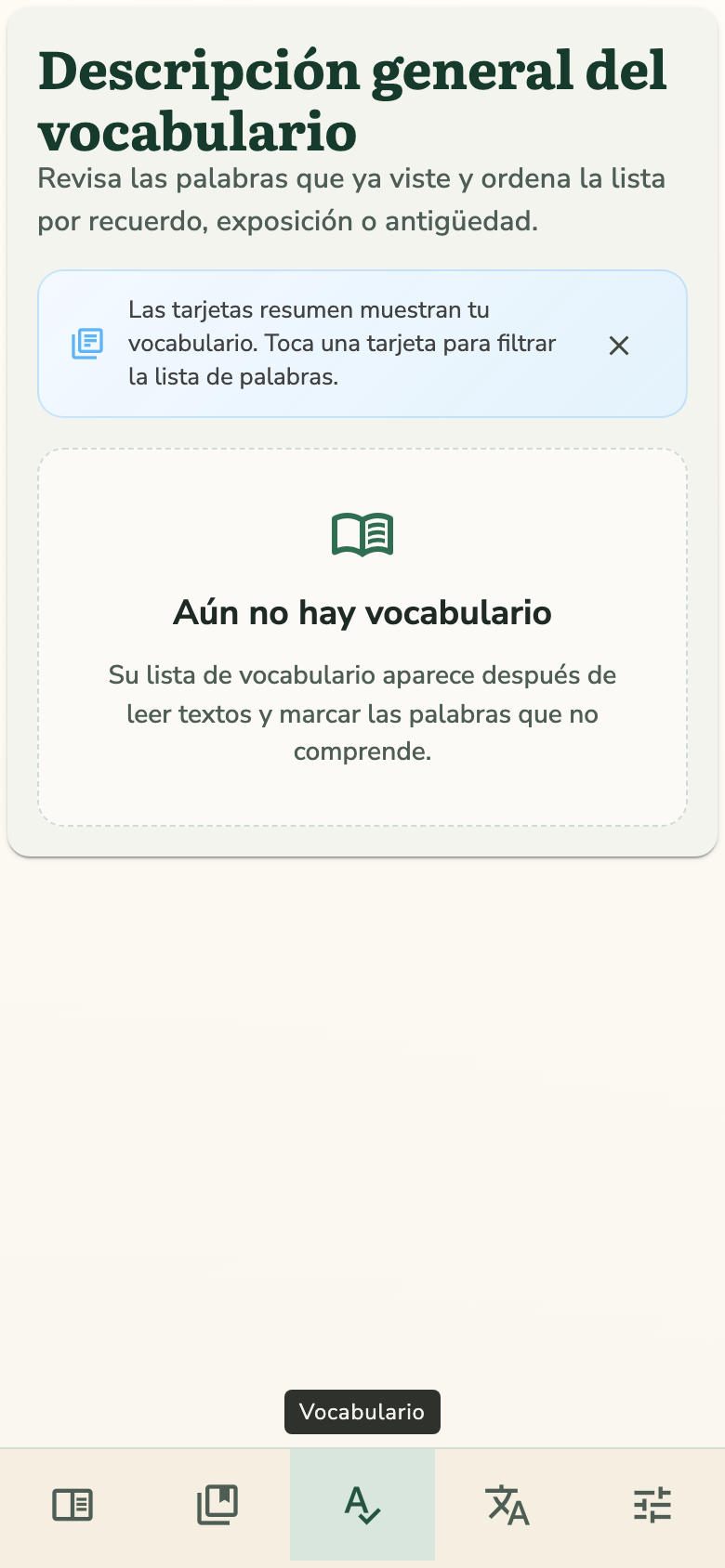This screenshot has width=725, height=1568.
Task: Open the translation icon in the bottom bar
Action: click(507, 1504)
